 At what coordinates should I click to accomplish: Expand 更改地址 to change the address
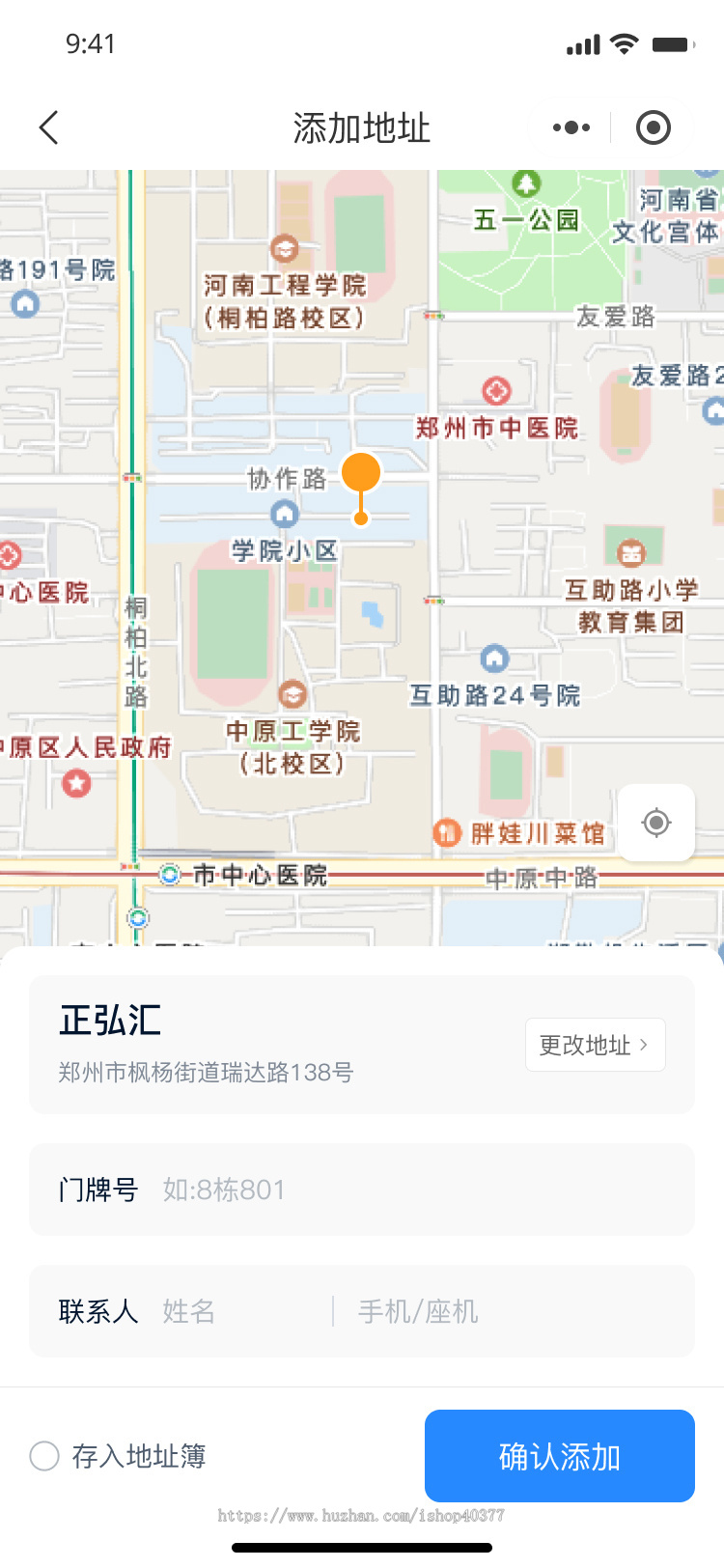[x=595, y=1045]
